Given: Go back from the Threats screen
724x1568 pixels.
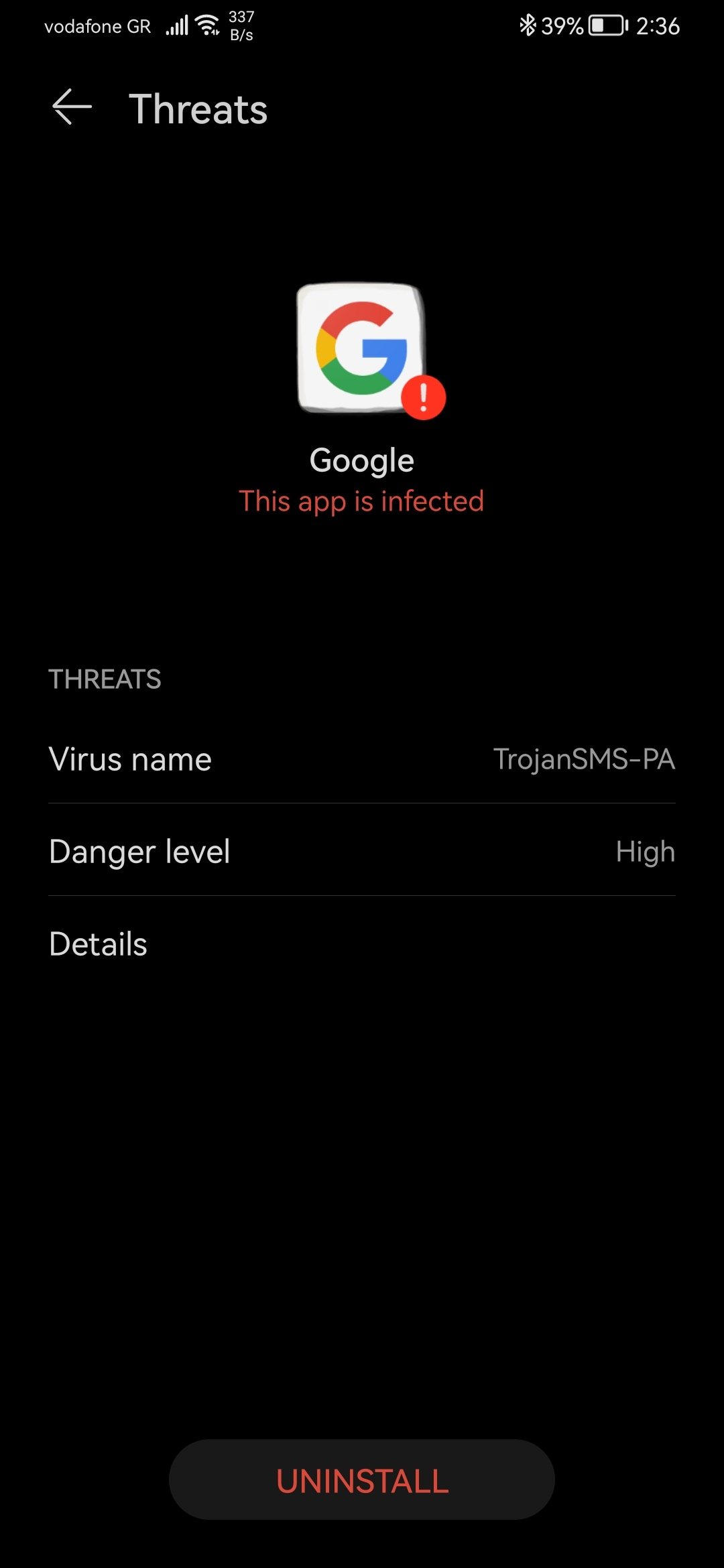Looking at the screenshot, I should pos(72,107).
